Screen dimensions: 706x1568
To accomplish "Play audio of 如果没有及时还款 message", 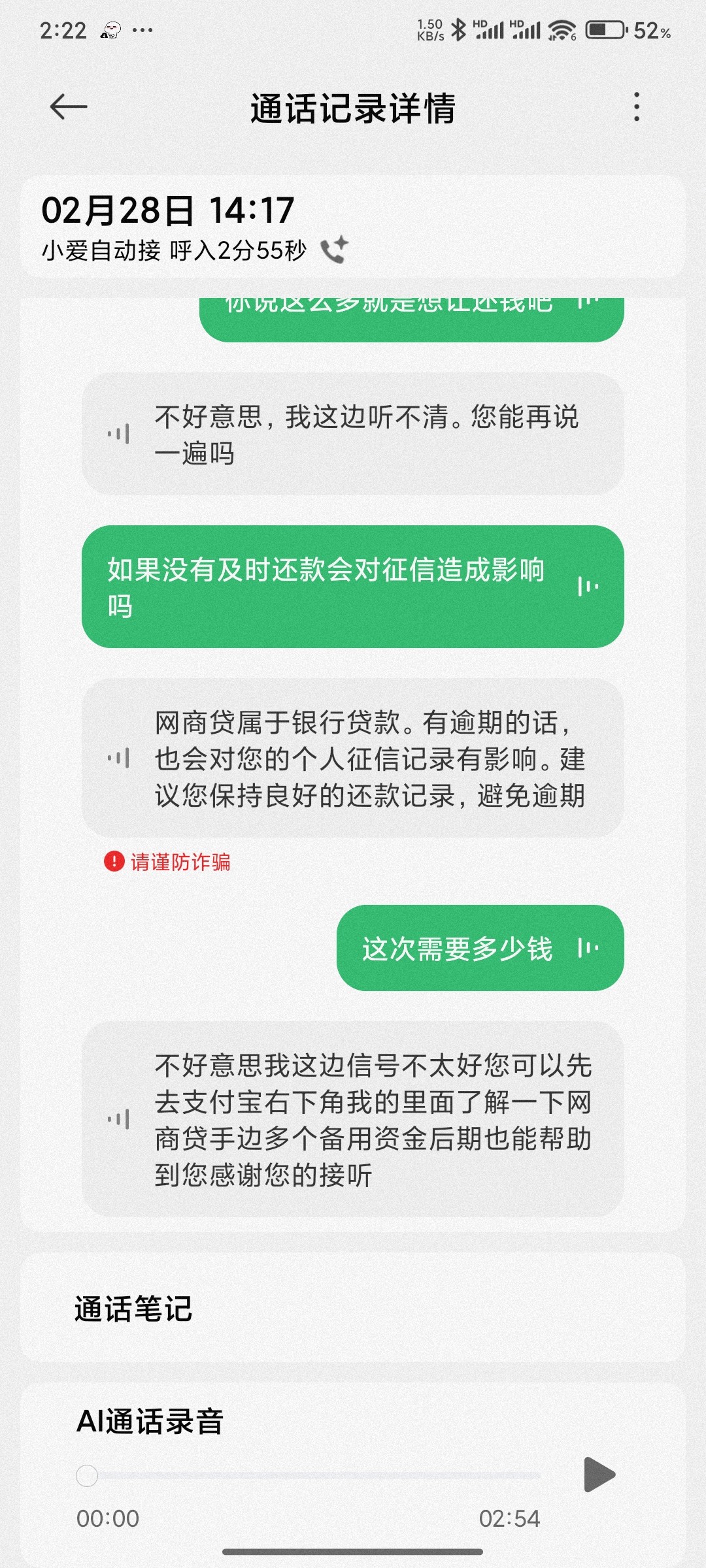I will pos(588,586).
